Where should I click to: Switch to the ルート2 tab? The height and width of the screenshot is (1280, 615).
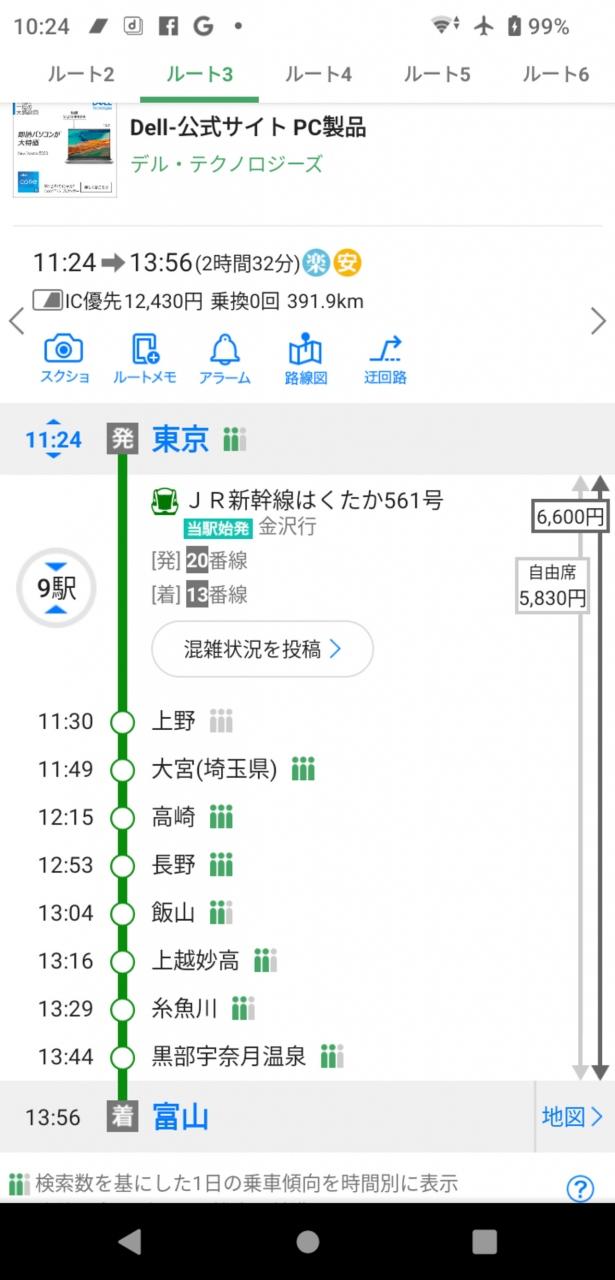pos(81,75)
